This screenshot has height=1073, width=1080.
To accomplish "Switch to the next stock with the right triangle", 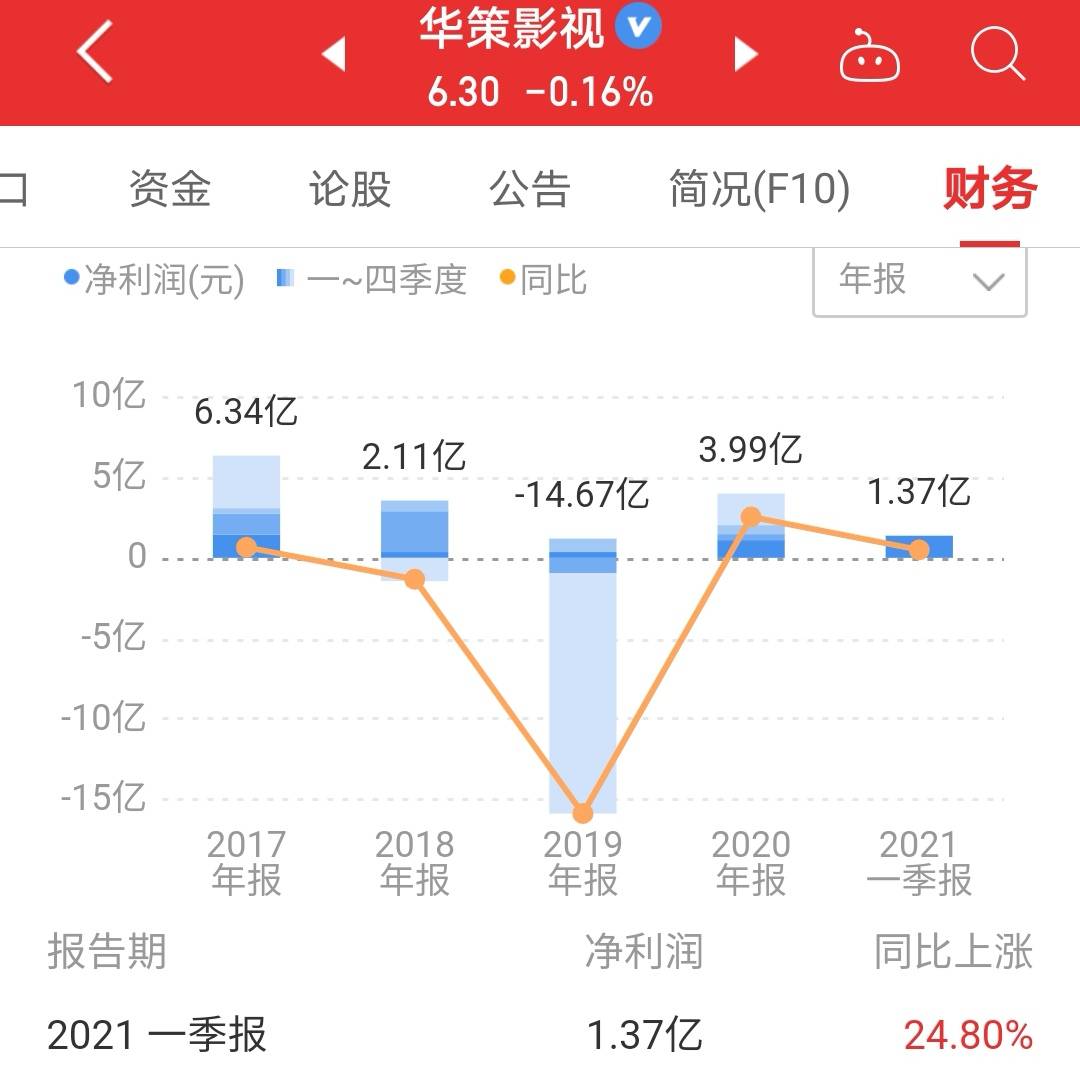I will (x=746, y=54).
